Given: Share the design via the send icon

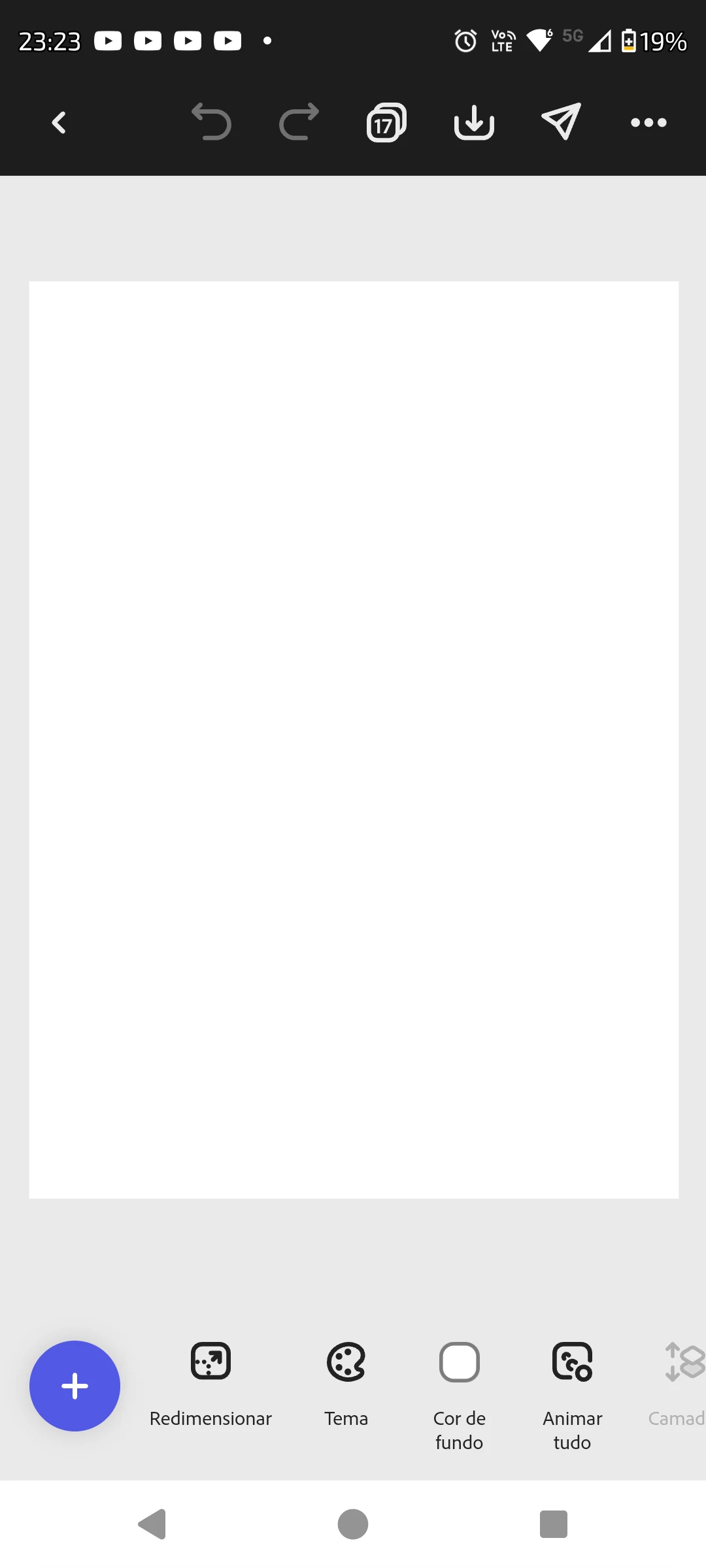Looking at the screenshot, I should (x=561, y=122).
